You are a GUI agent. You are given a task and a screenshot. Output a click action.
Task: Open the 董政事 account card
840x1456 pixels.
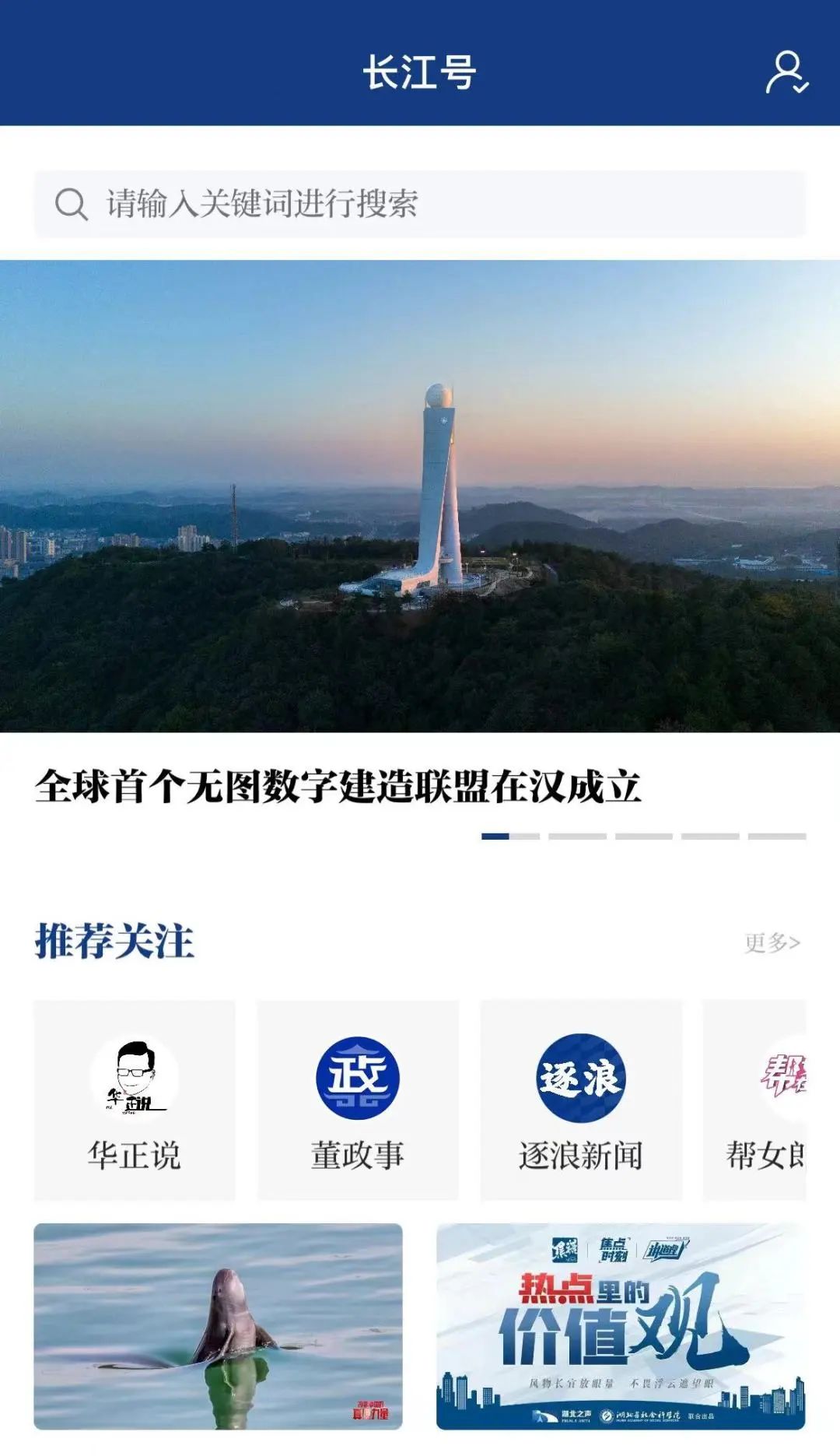coord(358,1100)
